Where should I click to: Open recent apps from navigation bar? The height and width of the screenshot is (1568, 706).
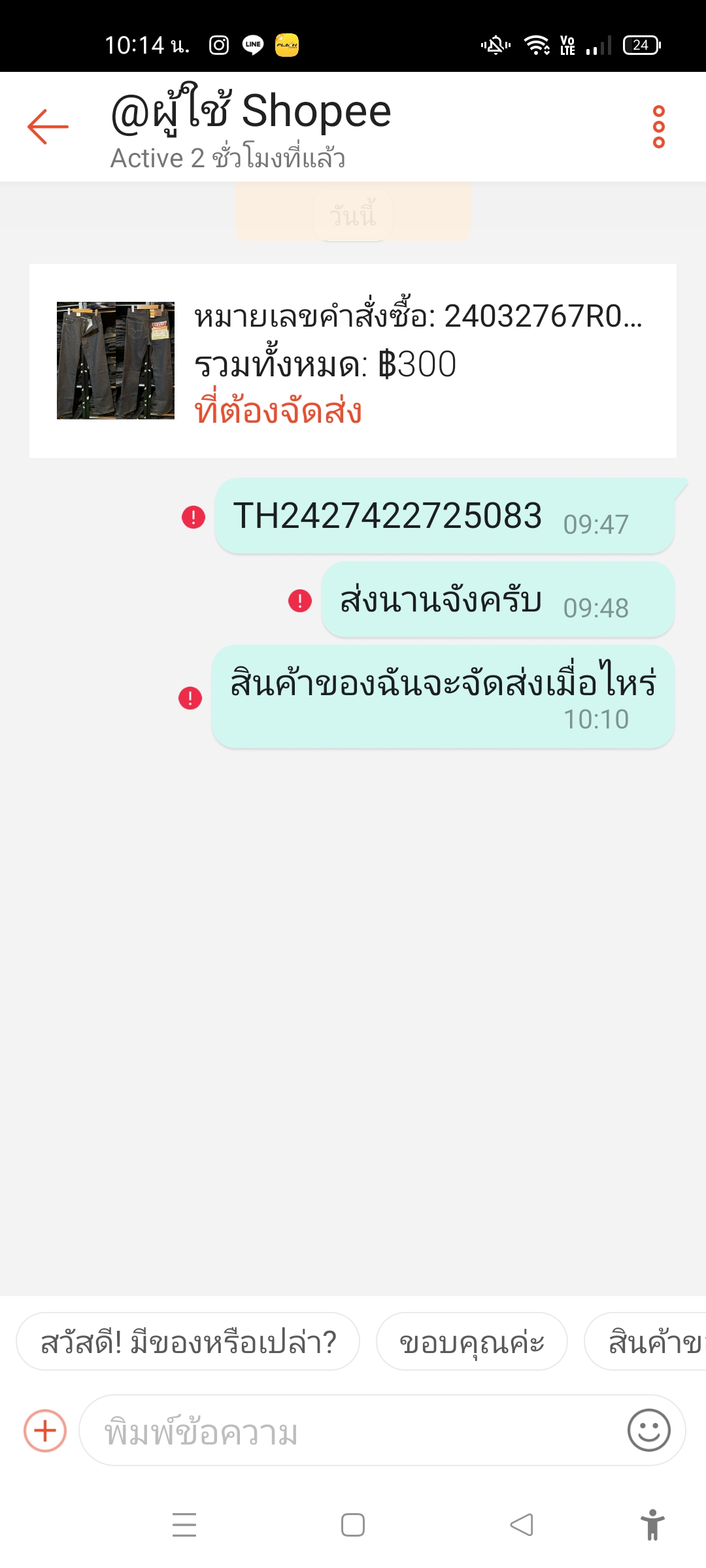pos(184,1525)
